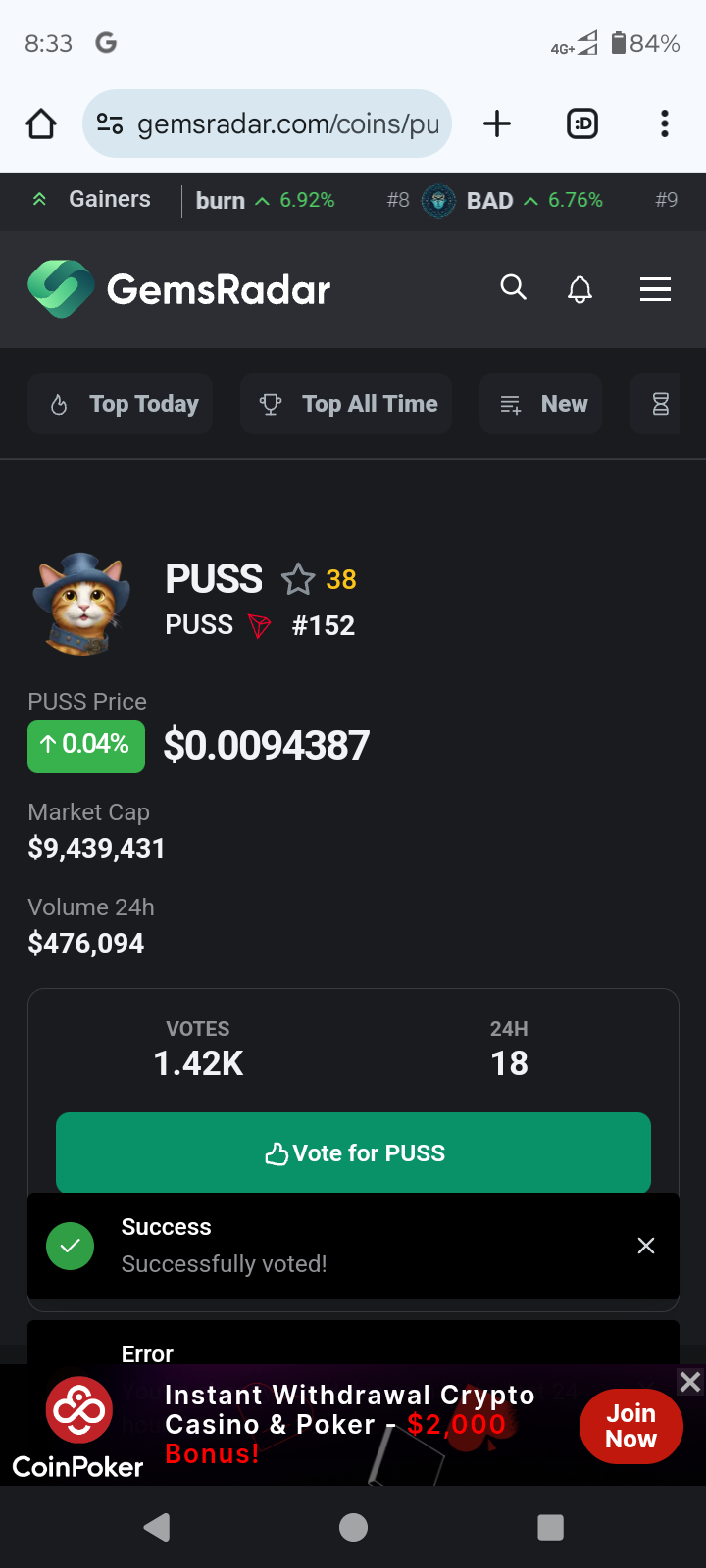Open the hamburger menu
706x1568 pixels.
click(655, 289)
